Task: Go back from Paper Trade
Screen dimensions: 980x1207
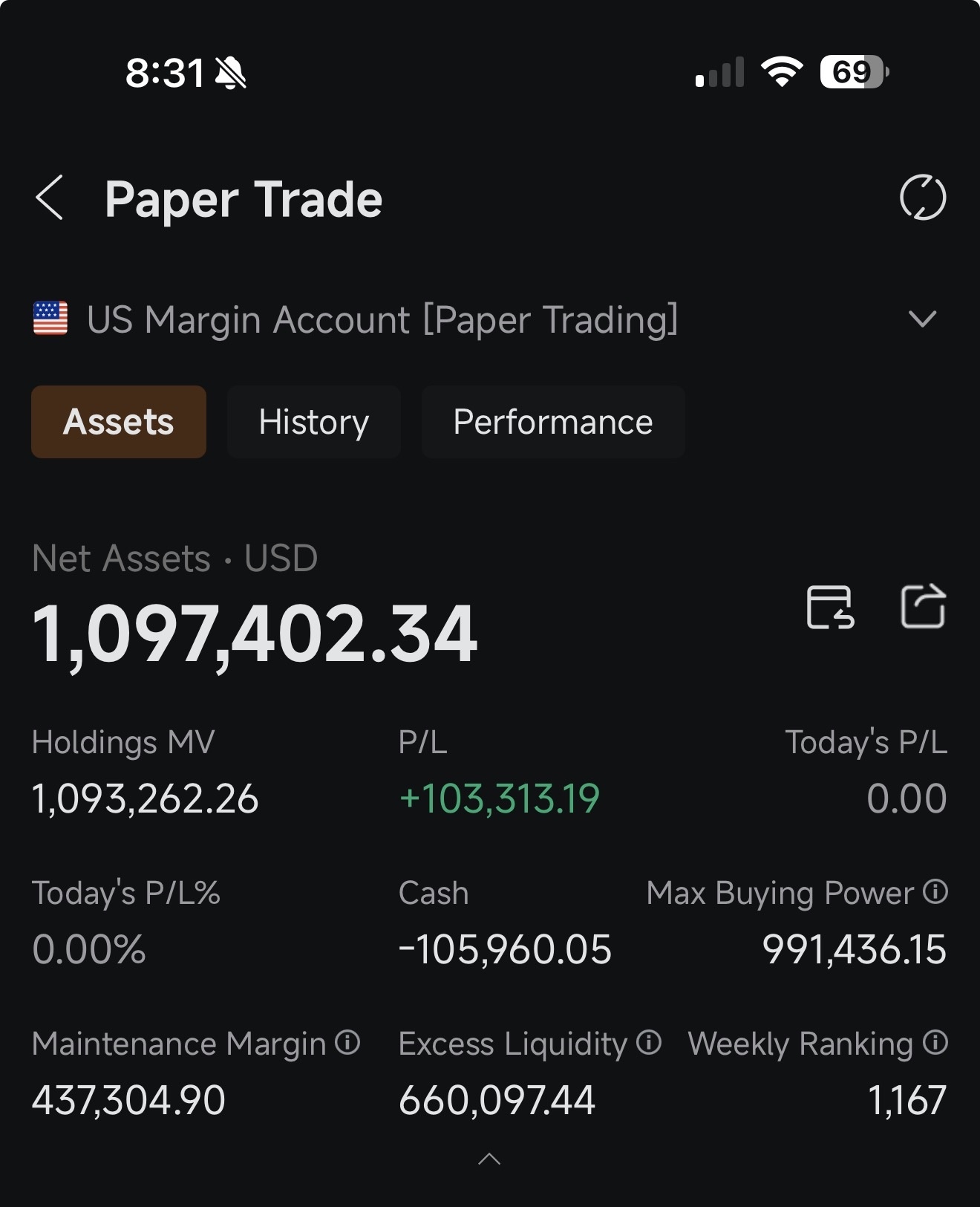Action: point(50,198)
